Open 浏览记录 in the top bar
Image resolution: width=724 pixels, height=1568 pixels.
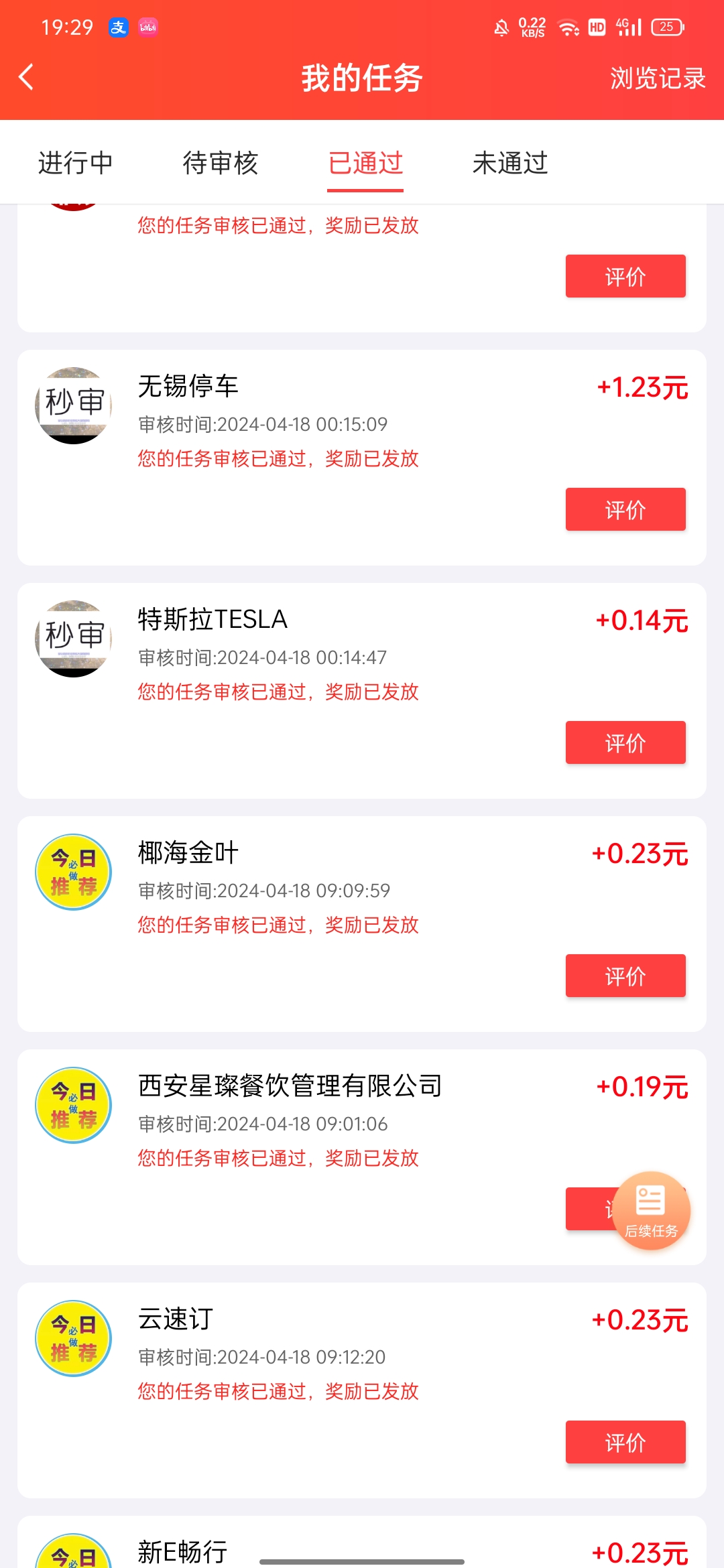(657, 77)
